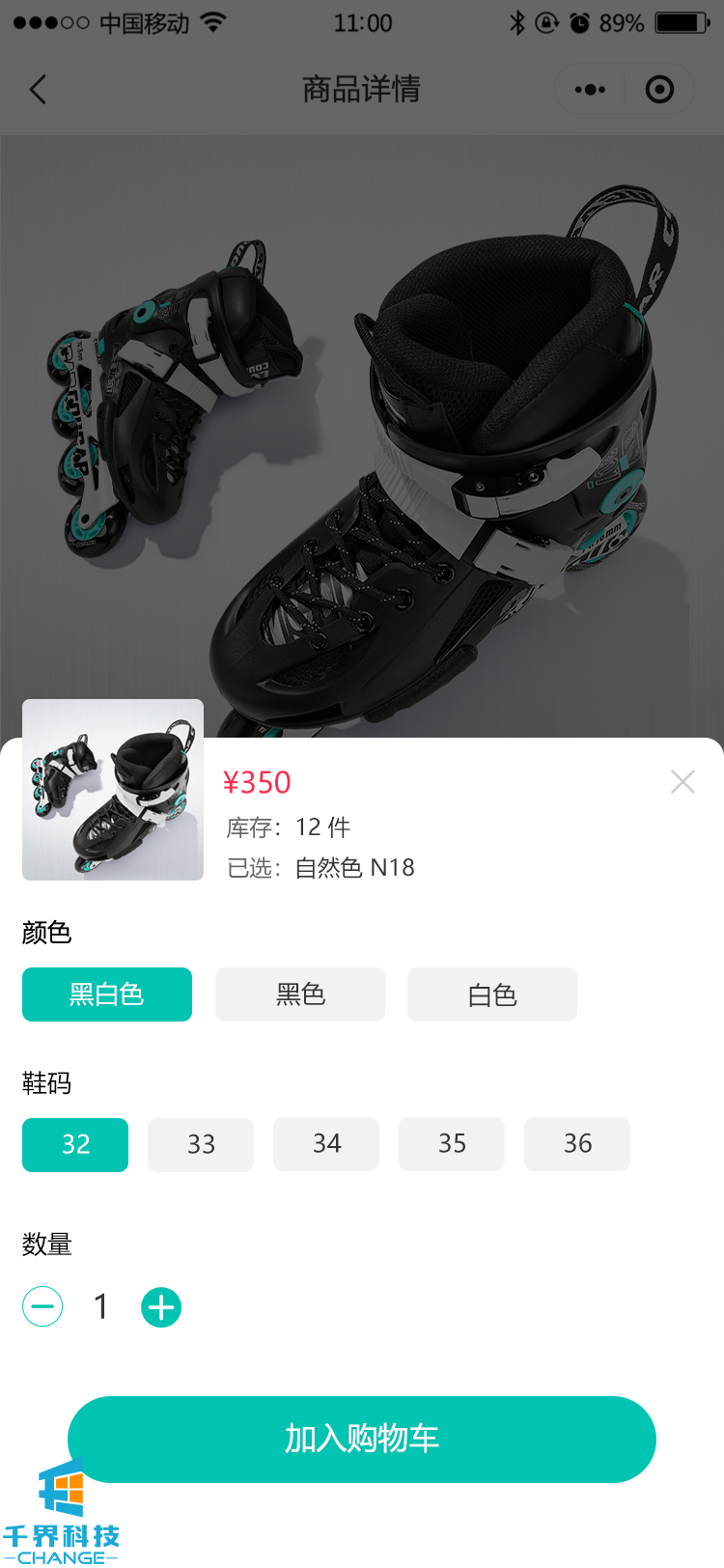Viewport: 724px width, 1568px height.
Task: Open the mini program more options menu
Action: [x=590, y=90]
